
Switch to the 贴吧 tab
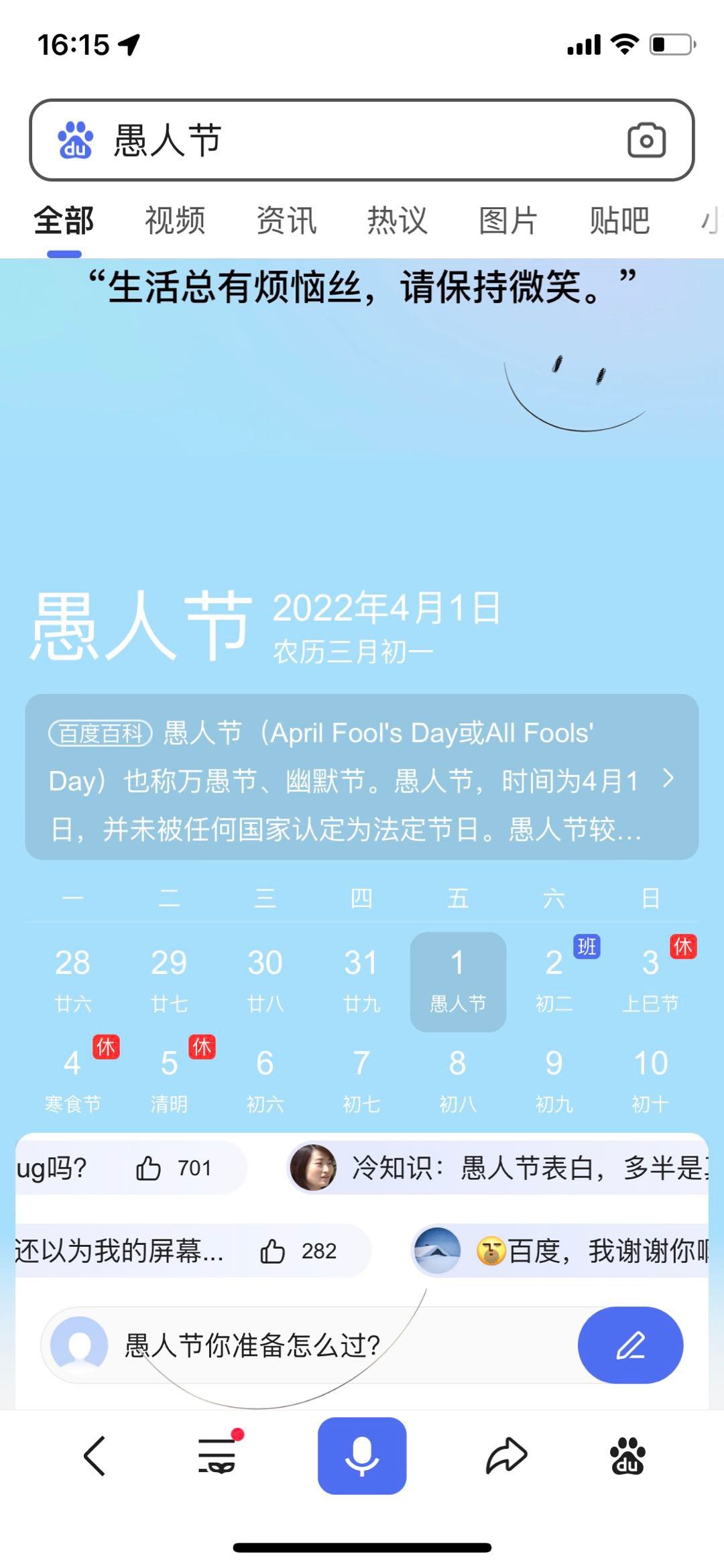pos(619,221)
